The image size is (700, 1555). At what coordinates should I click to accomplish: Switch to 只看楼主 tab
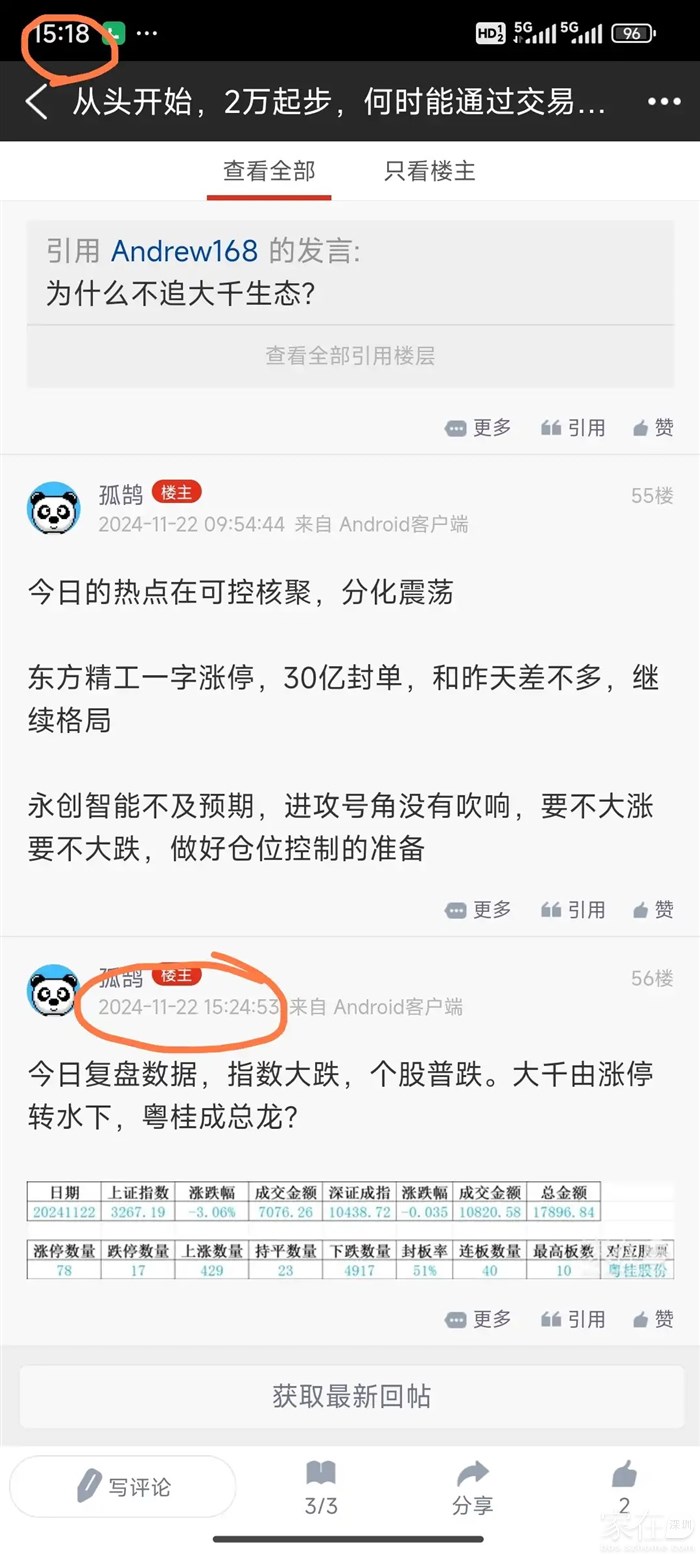430,171
